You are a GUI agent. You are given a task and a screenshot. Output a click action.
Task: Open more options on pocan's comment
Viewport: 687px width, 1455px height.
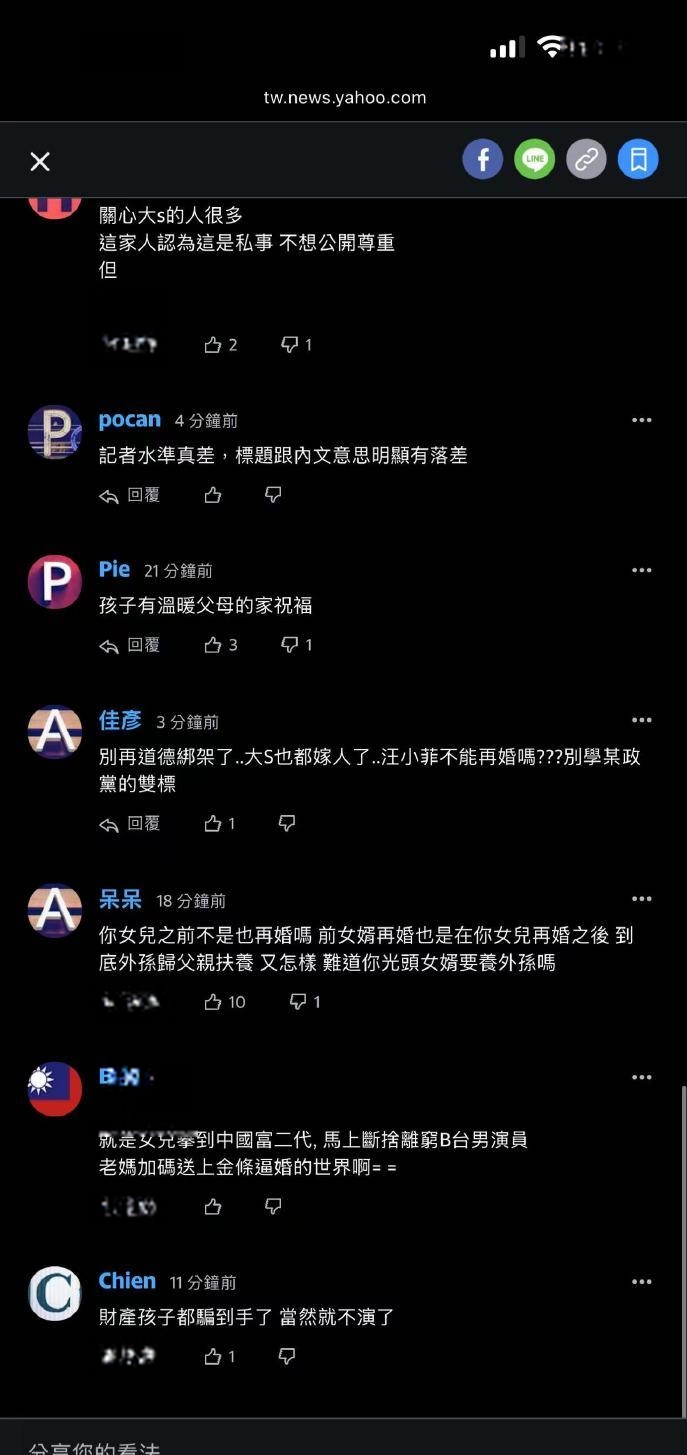(641, 421)
